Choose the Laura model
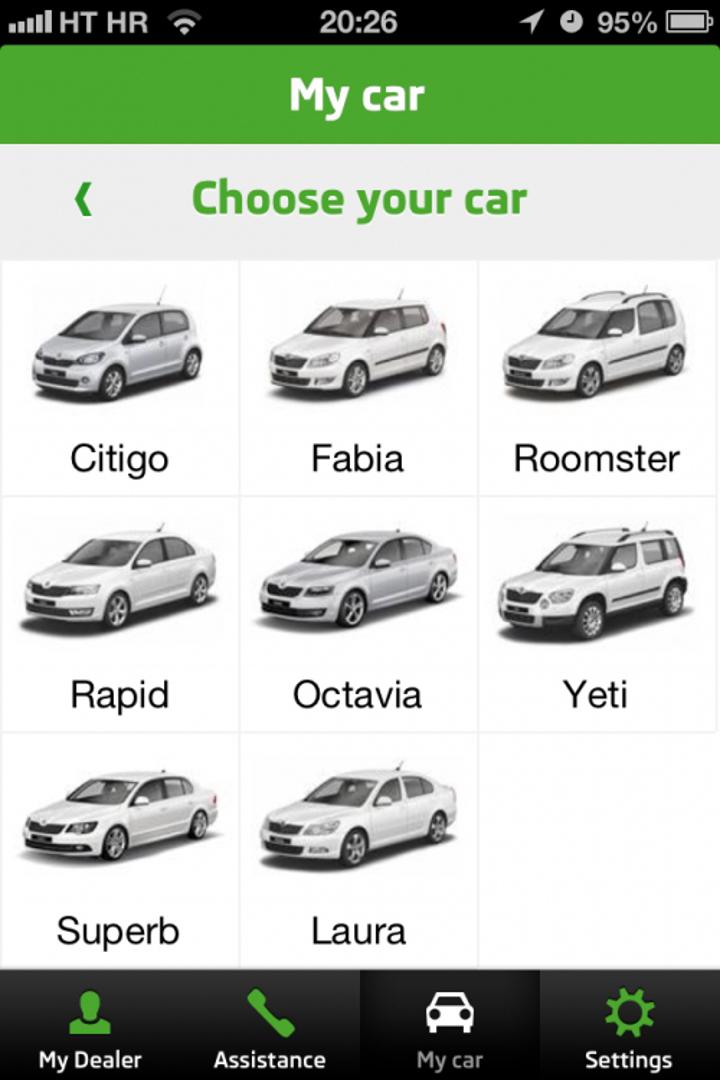 [x=358, y=851]
